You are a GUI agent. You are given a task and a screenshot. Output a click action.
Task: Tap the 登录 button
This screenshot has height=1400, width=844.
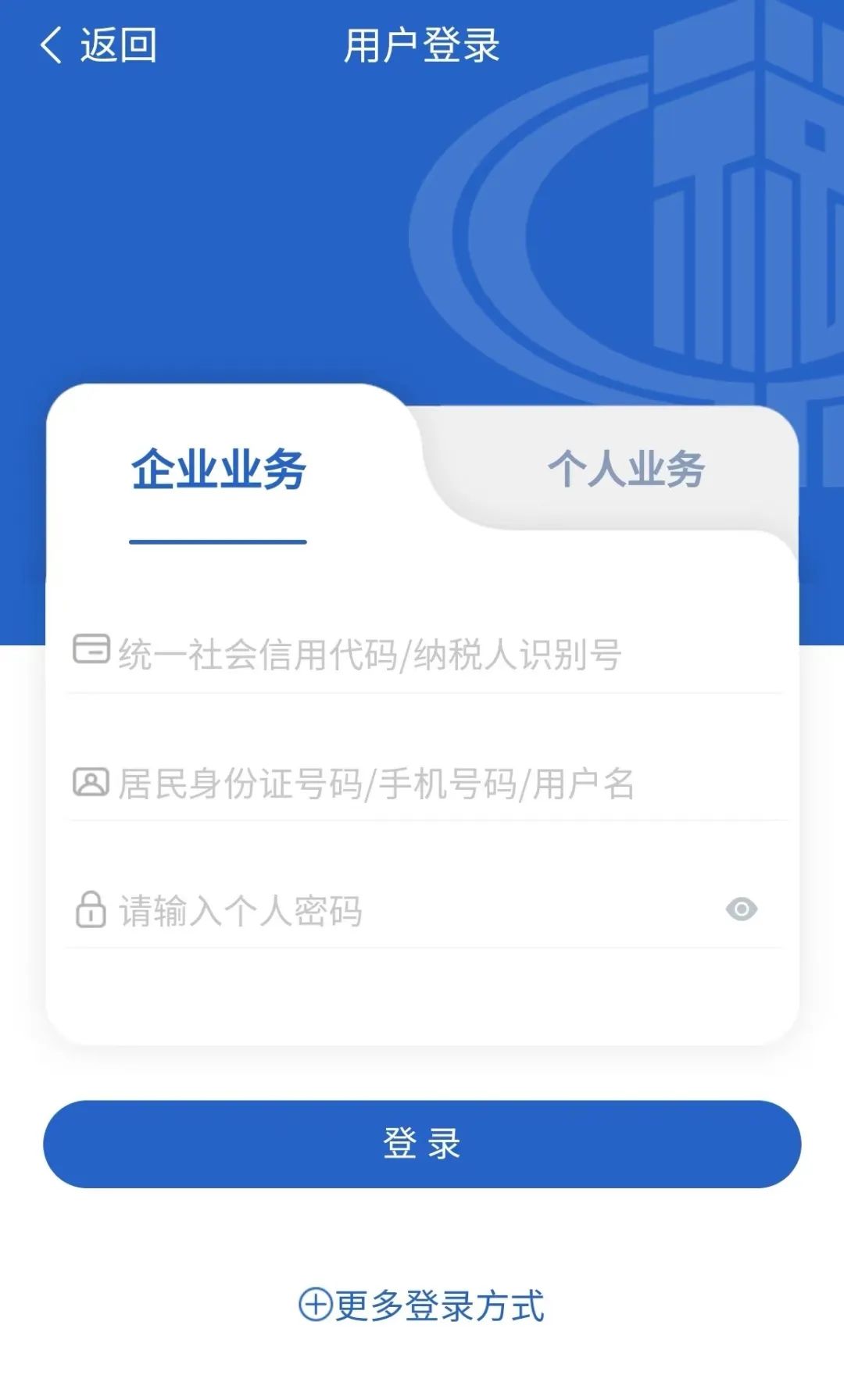coord(422,1144)
